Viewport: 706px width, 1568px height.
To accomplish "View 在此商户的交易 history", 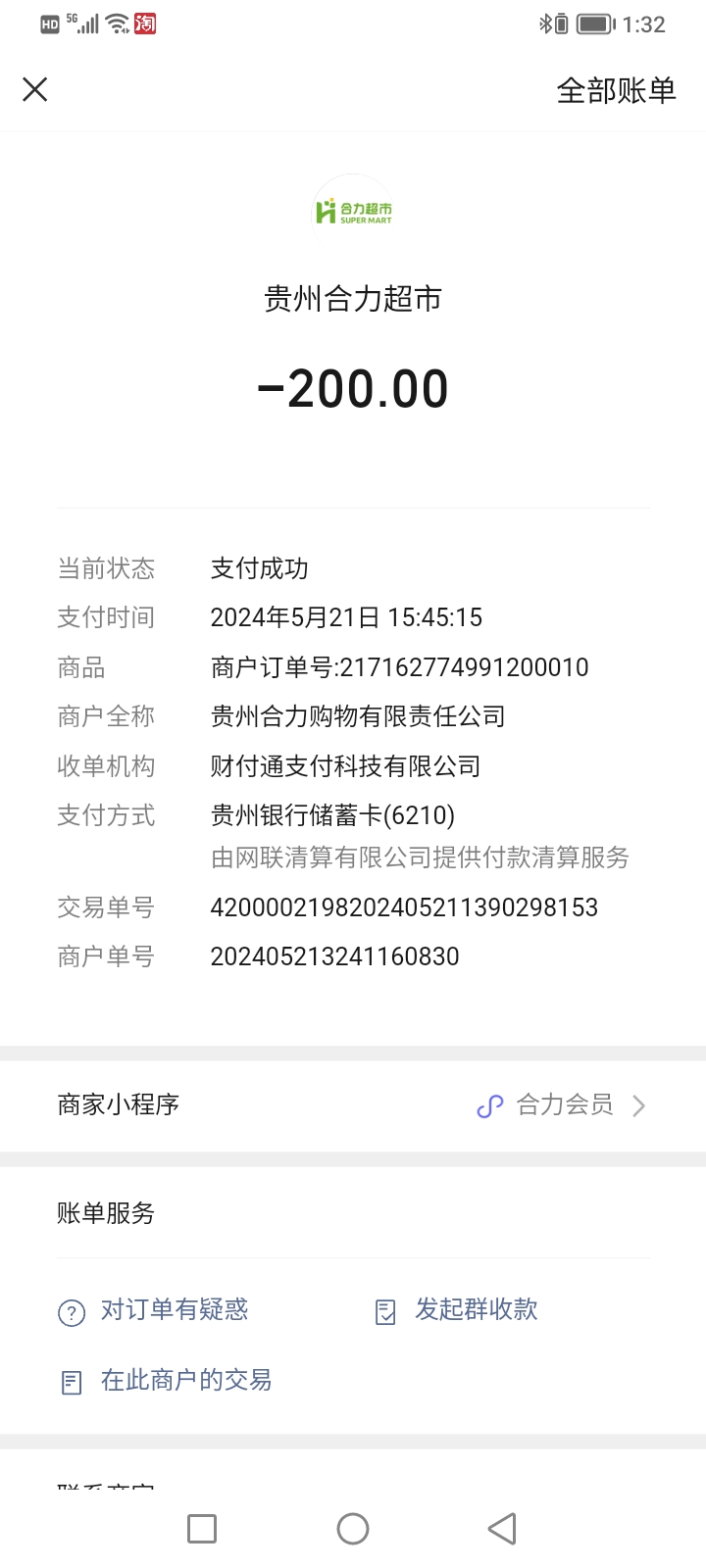I will tap(167, 1381).
